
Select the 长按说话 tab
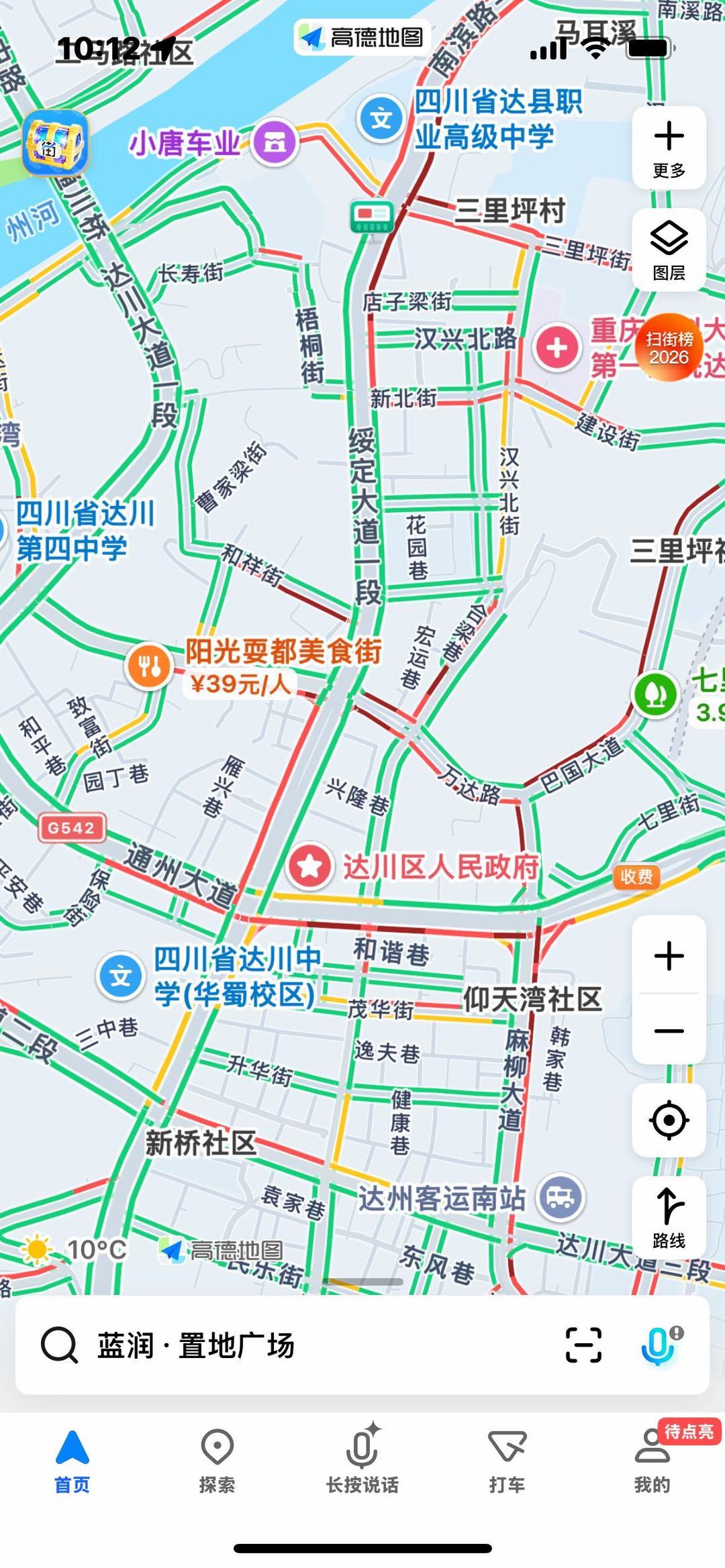point(362,1461)
